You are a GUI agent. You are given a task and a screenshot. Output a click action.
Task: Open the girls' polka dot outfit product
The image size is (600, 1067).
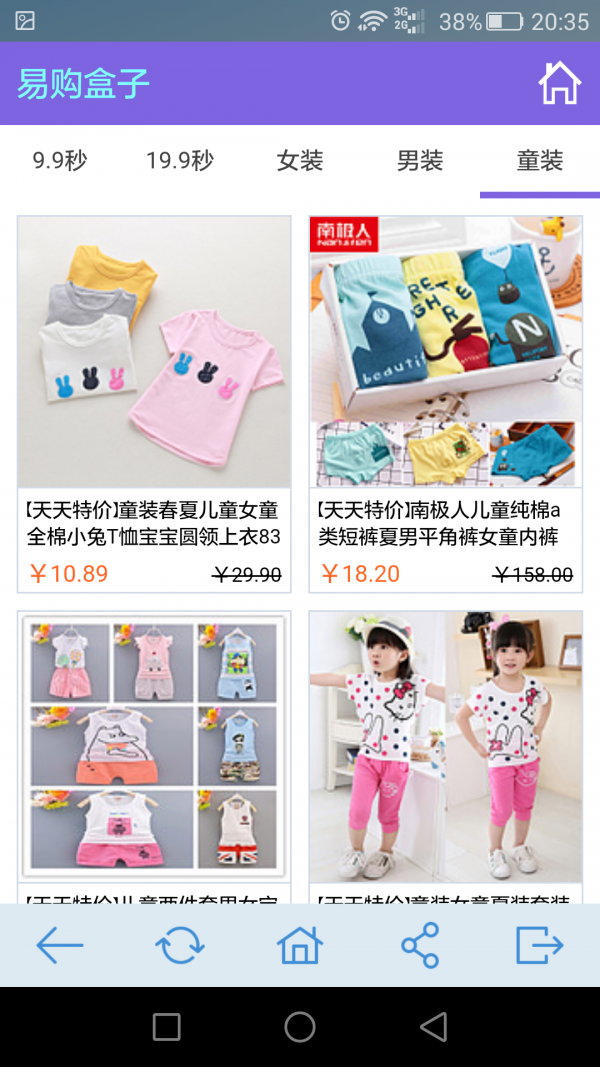coord(446,745)
